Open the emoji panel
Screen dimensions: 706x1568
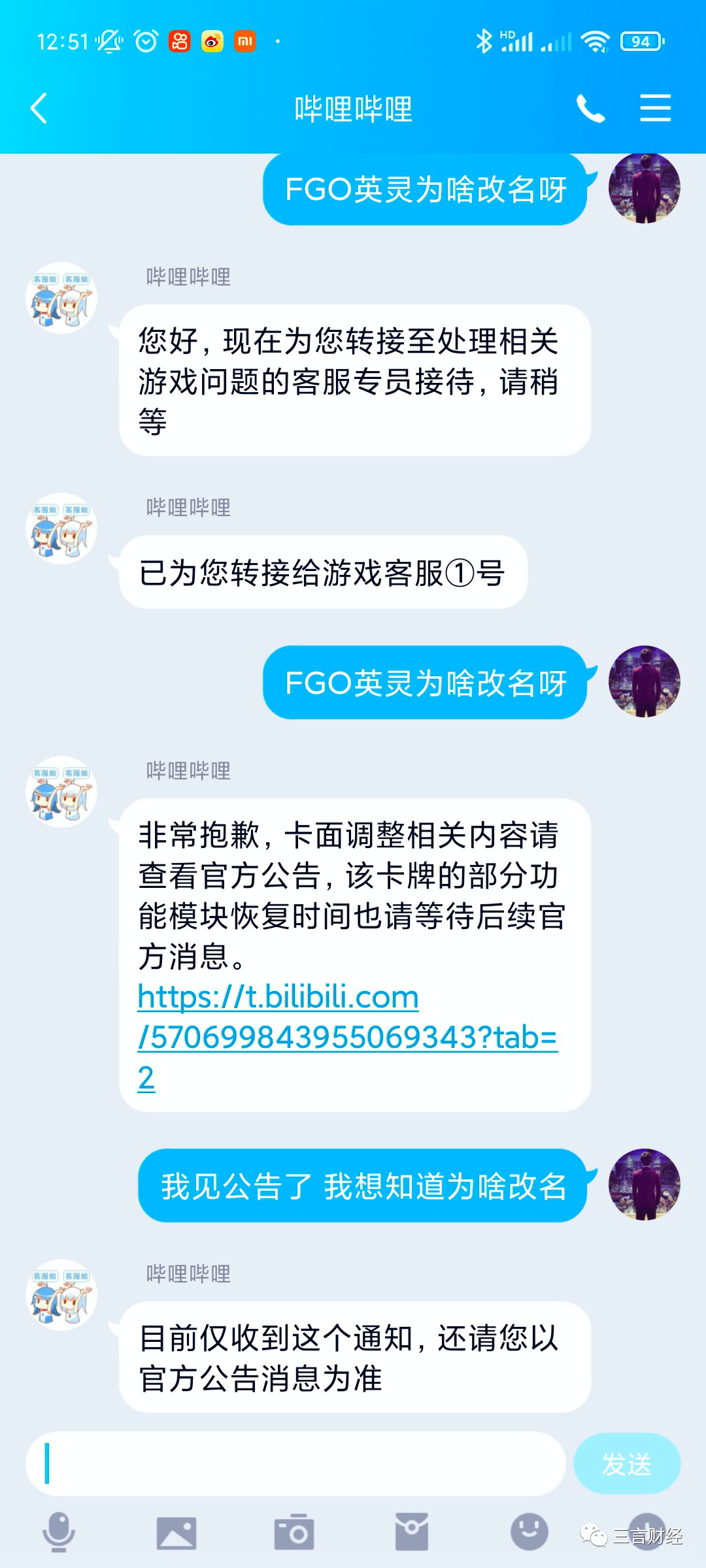tap(529, 1532)
